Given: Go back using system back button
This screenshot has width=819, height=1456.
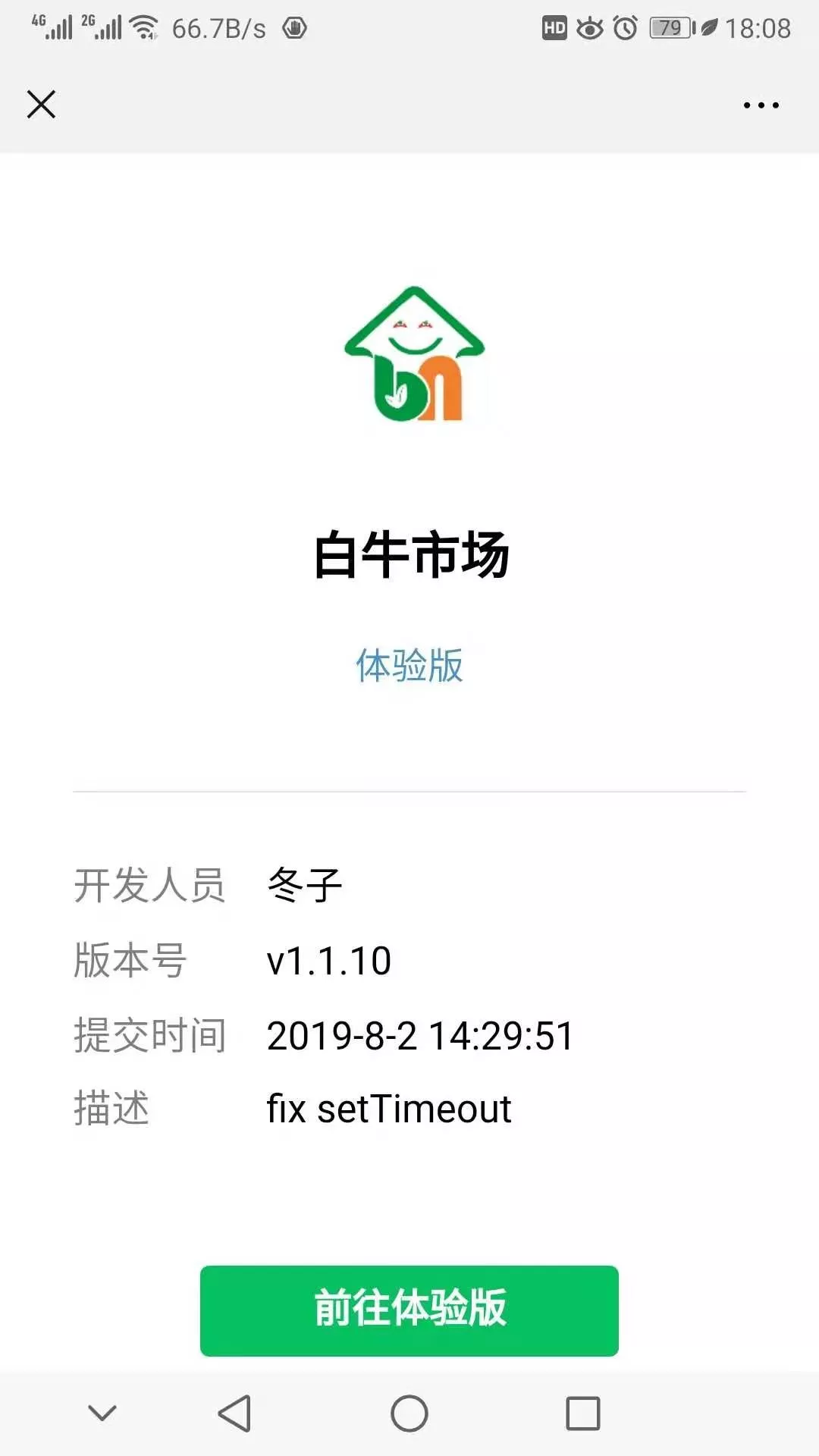Looking at the screenshot, I should coord(235,1414).
